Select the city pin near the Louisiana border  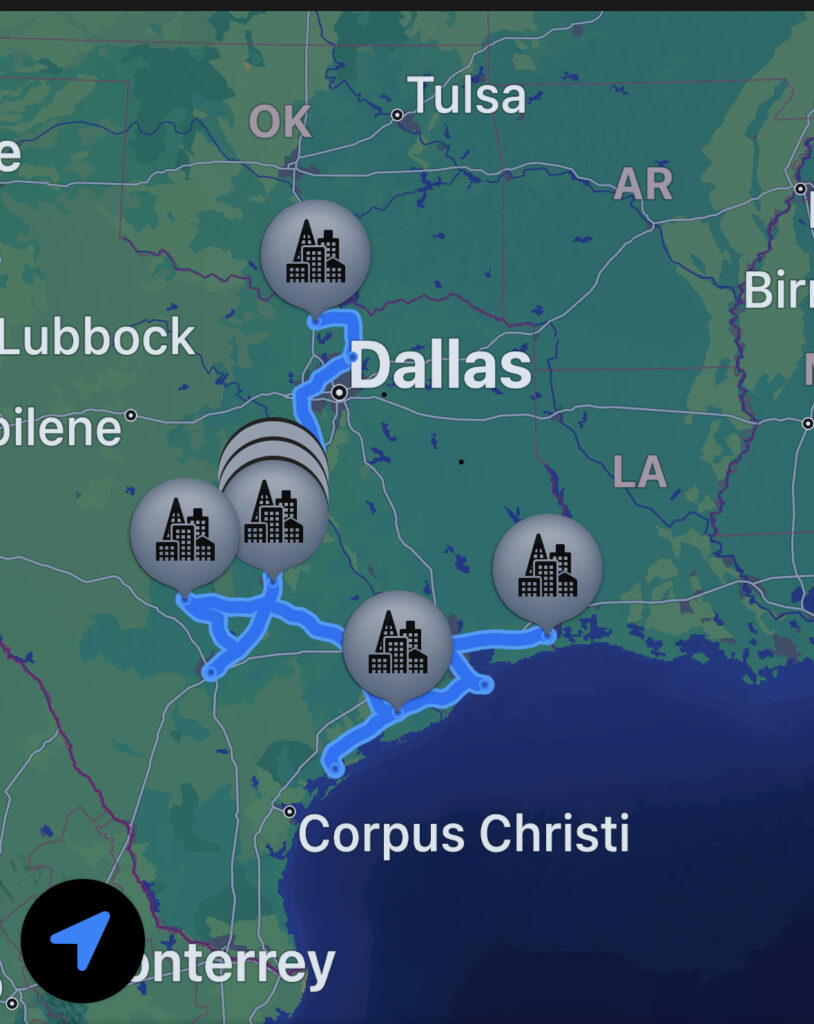coord(547,568)
